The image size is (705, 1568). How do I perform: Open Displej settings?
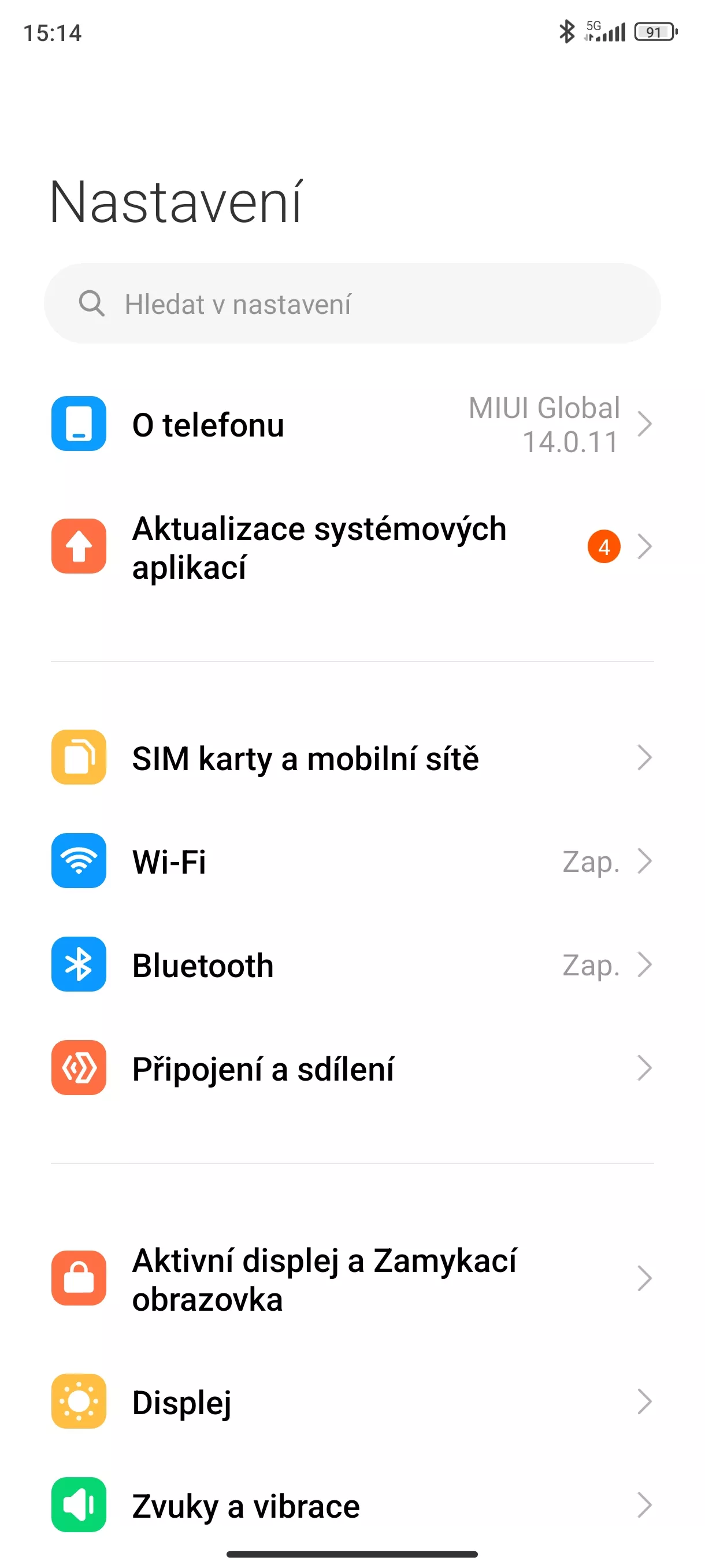pyautogui.click(x=352, y=1401)
